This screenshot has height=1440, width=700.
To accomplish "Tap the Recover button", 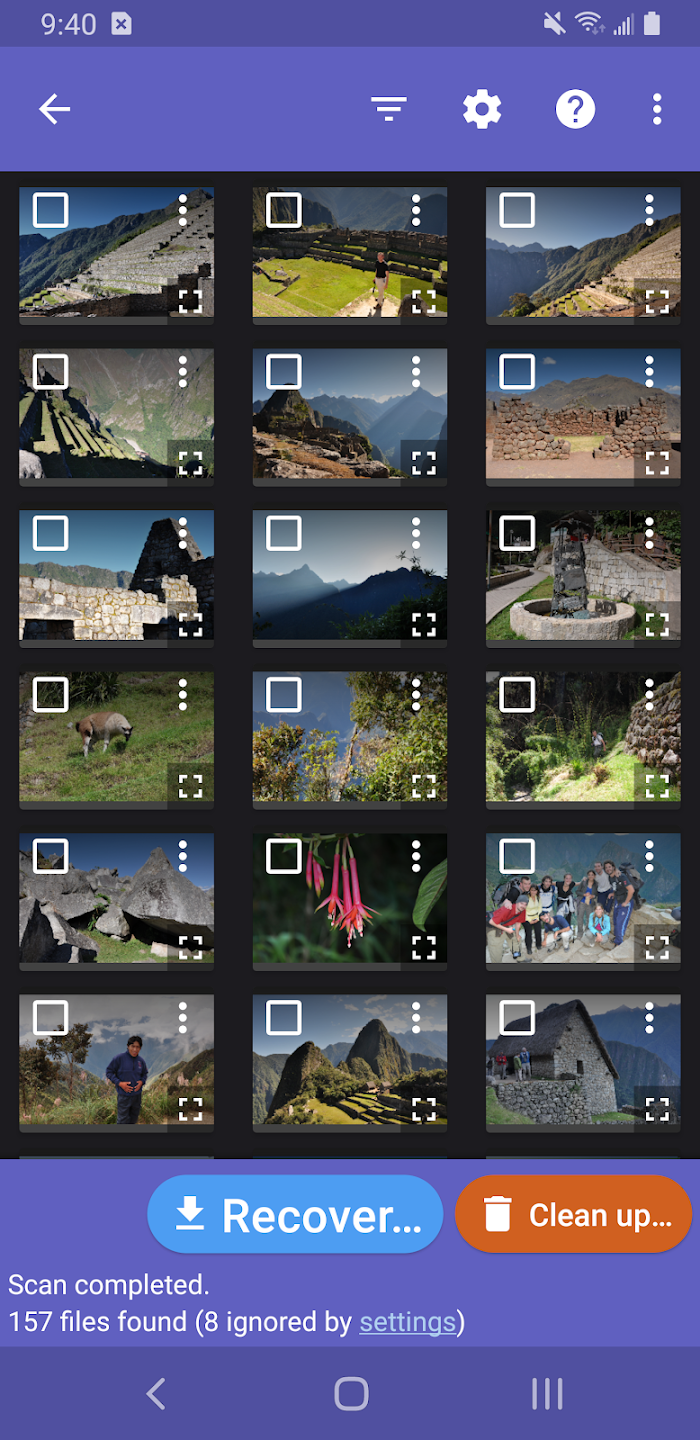I will (x=295, y=1215).
